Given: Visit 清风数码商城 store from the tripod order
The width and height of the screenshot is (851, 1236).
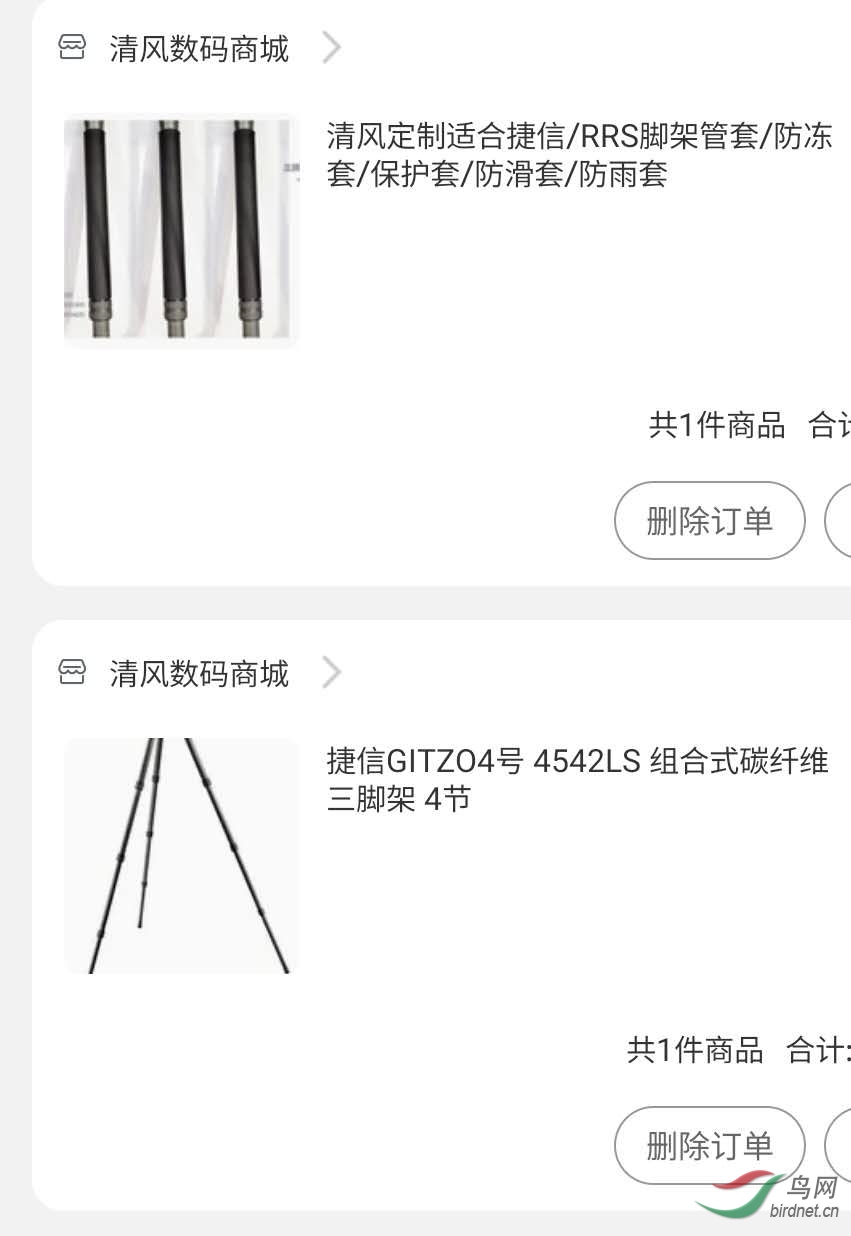Looking at the screenshot, I should 199,673.
